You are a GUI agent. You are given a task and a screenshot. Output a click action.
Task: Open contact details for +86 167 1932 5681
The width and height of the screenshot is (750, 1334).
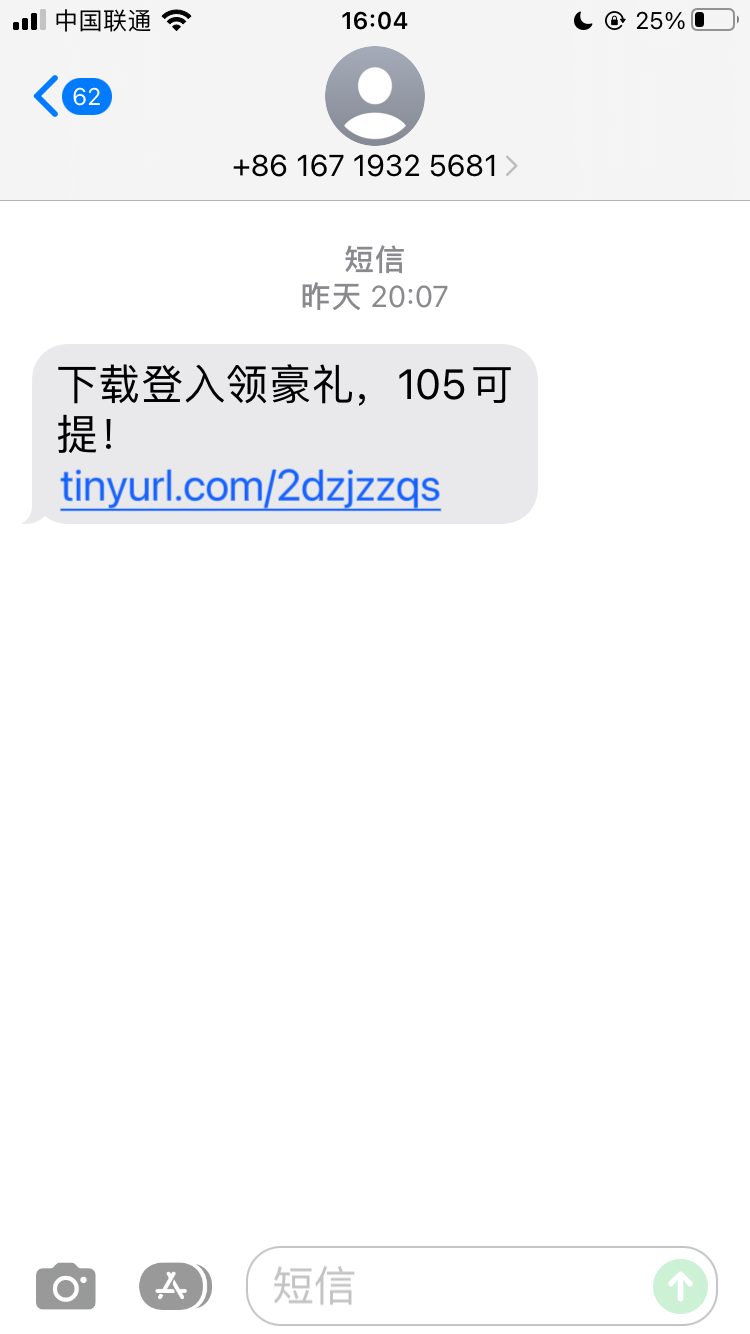(375, 165)
